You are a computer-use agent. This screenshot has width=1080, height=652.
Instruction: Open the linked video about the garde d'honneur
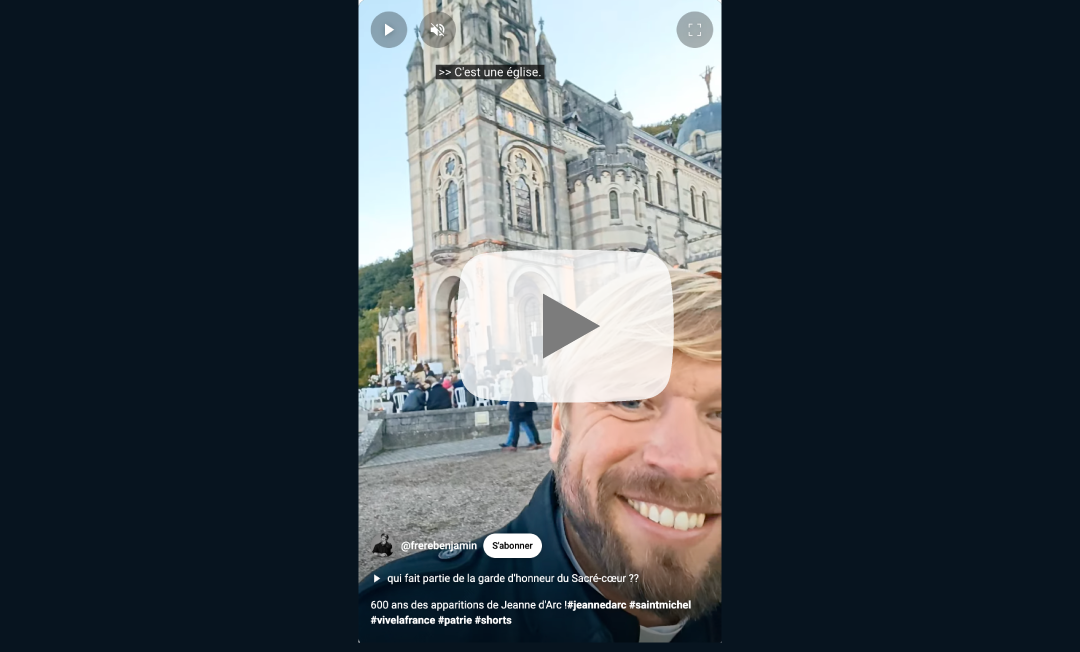(510, 578)
